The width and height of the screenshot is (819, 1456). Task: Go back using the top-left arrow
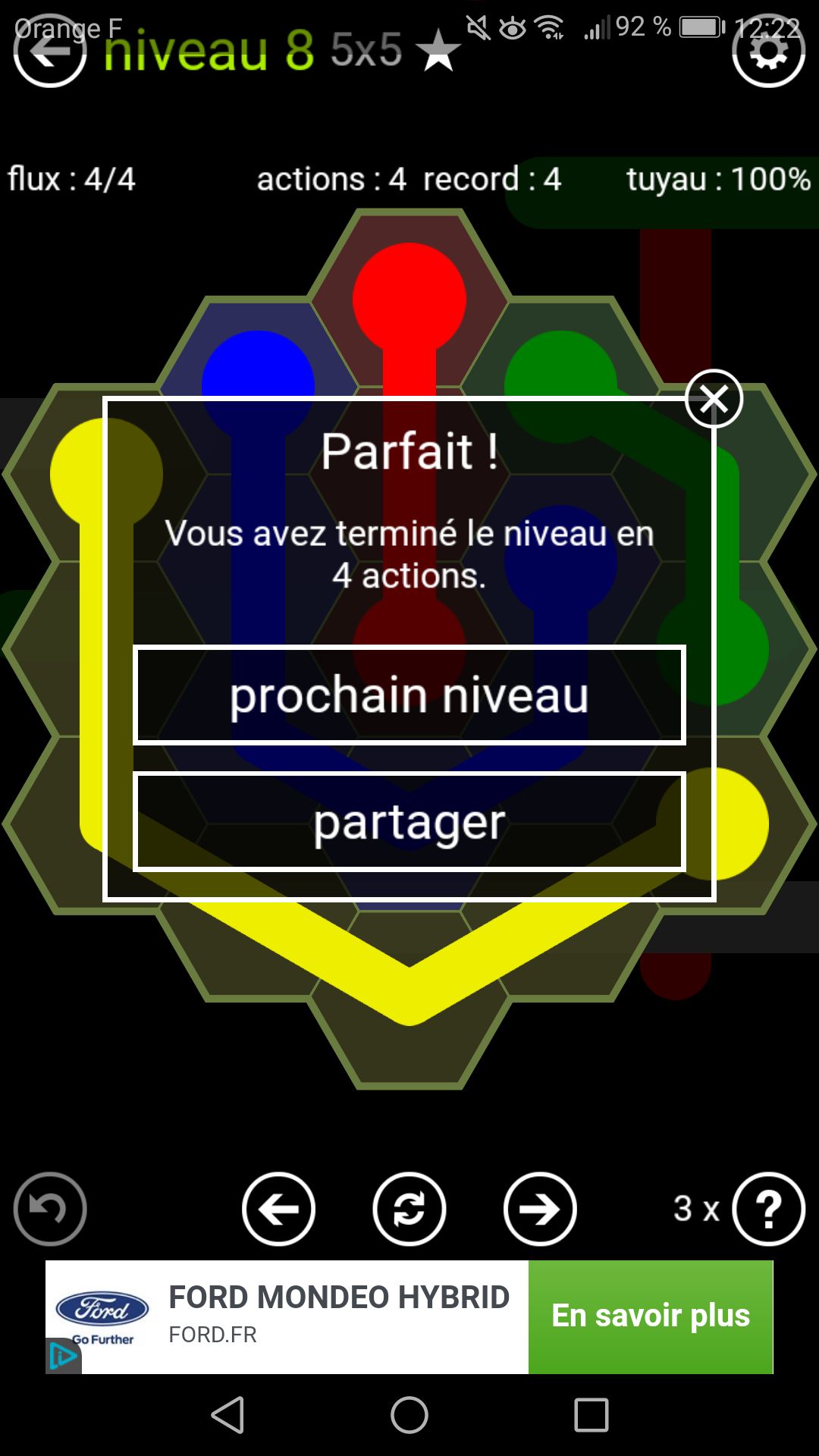pos(50,52)
